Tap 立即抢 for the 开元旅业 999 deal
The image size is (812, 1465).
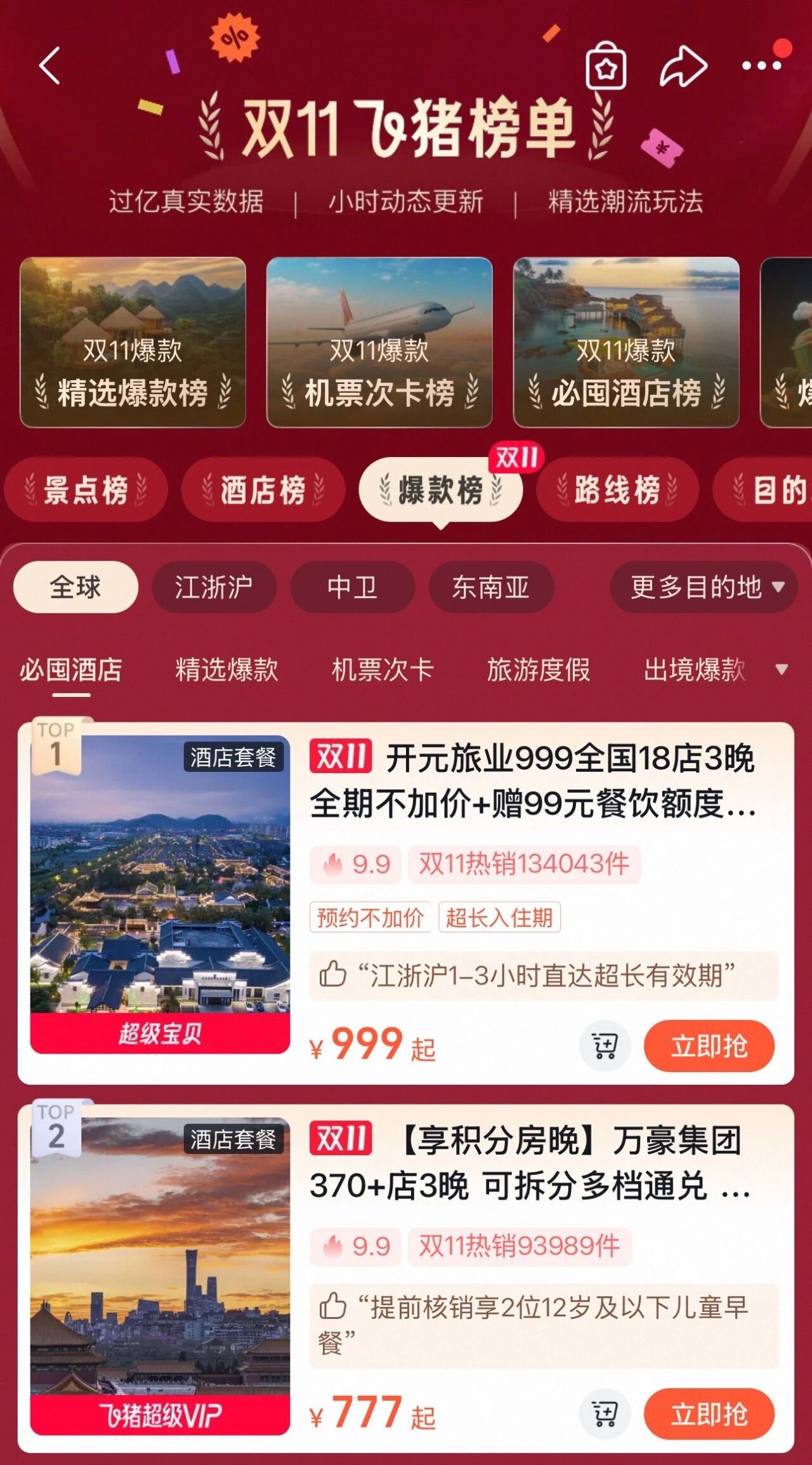709,1046
